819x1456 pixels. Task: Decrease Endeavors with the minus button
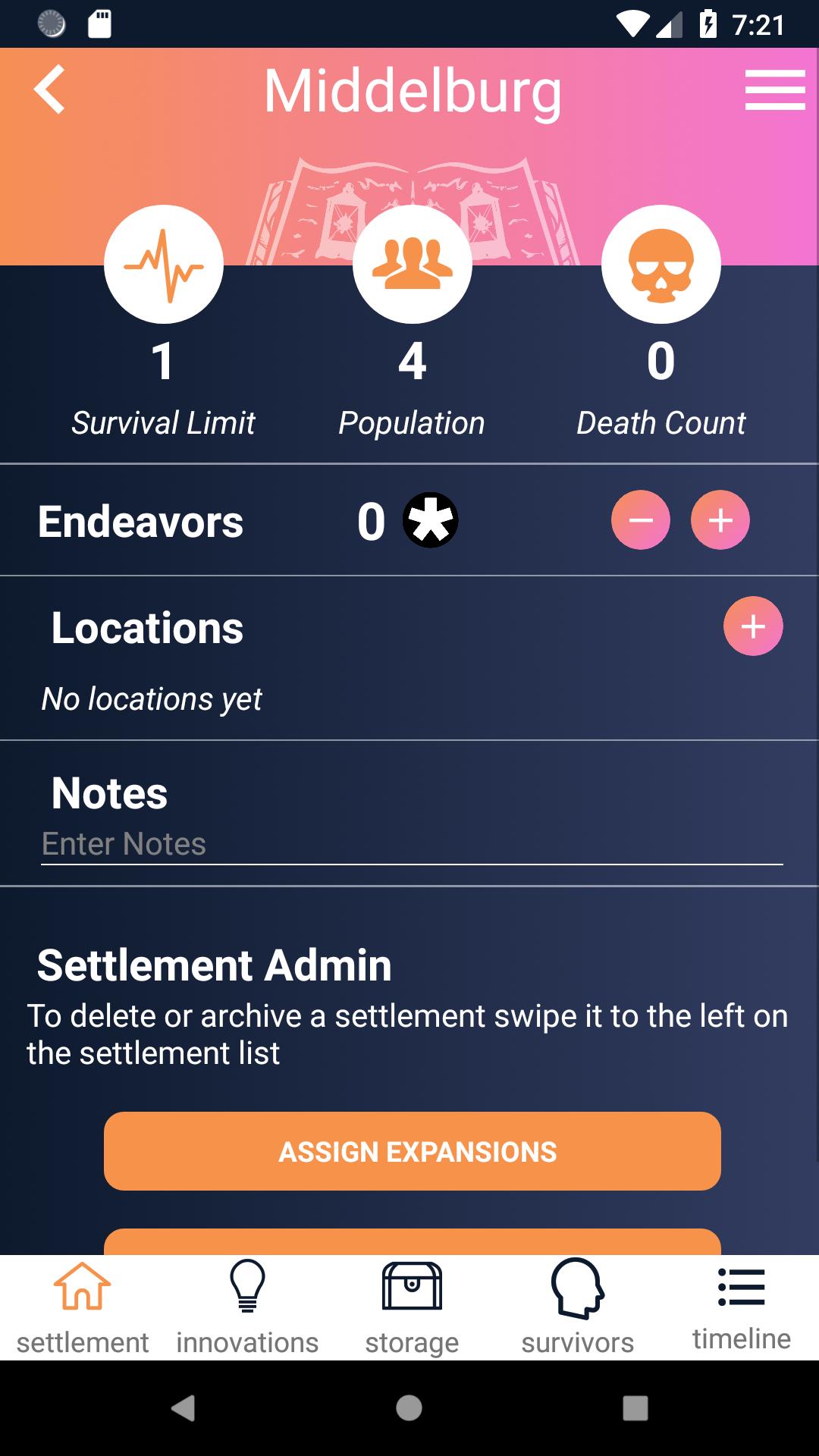click(x=641, y=520)
